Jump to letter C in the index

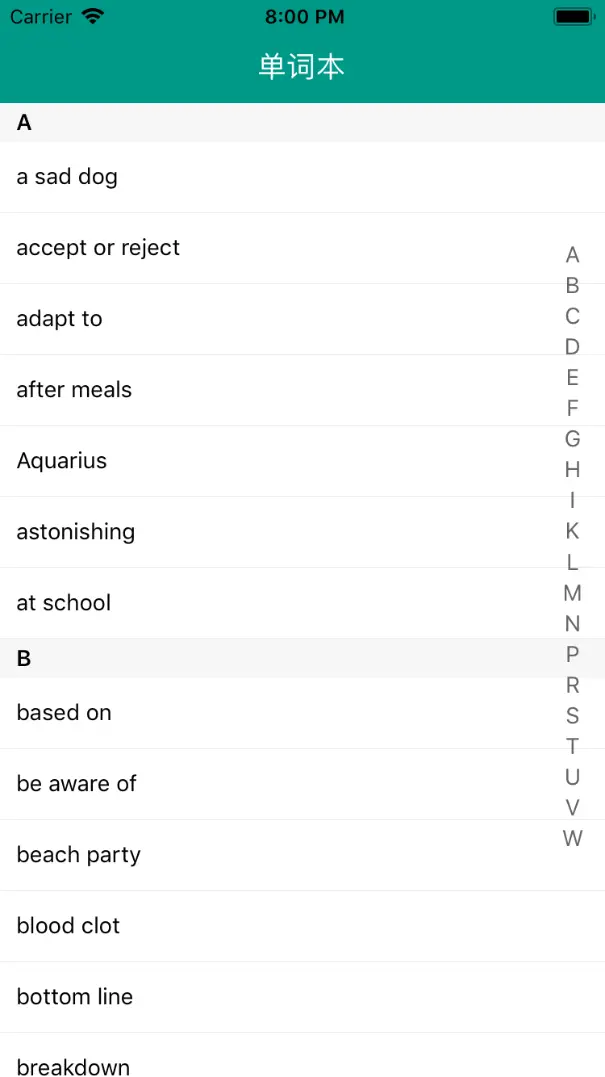coord(572,316)
